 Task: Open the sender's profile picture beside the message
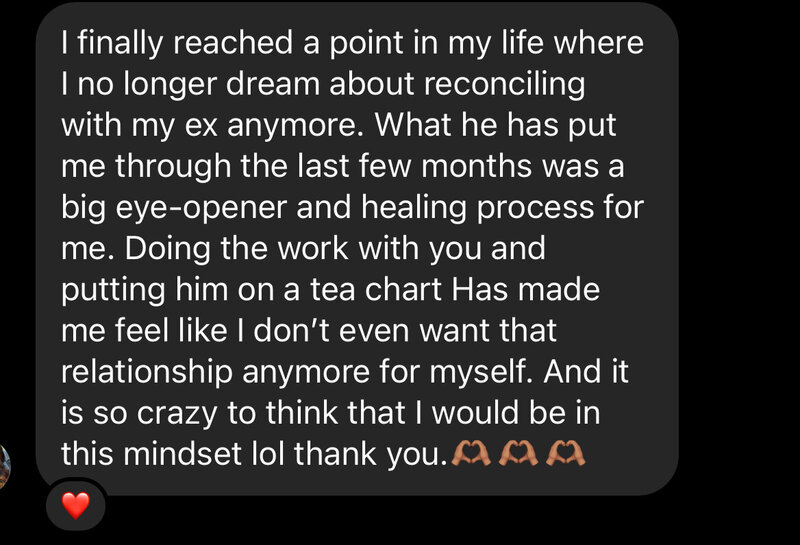click(4, 467)
